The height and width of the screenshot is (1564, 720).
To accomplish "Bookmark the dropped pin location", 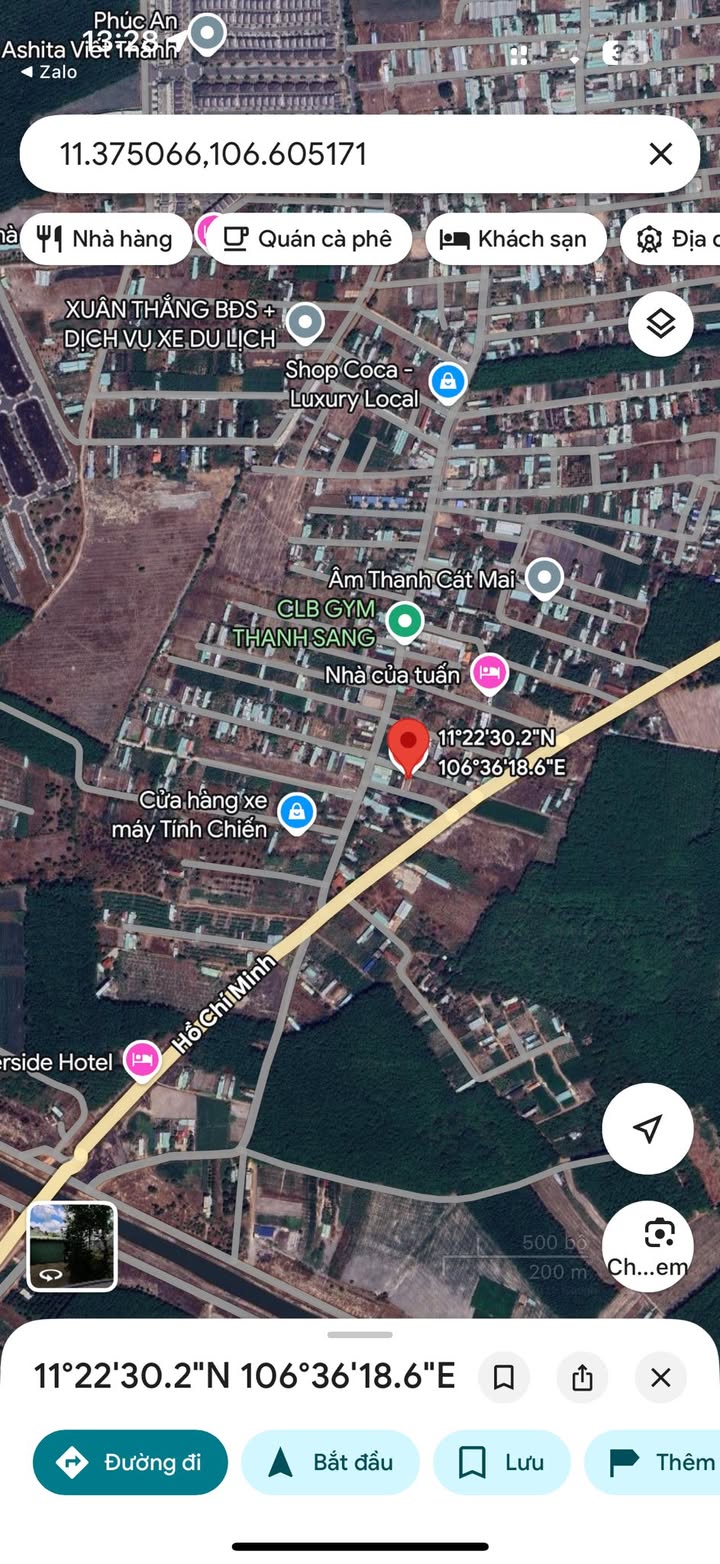I will [x=504, y=1377].
